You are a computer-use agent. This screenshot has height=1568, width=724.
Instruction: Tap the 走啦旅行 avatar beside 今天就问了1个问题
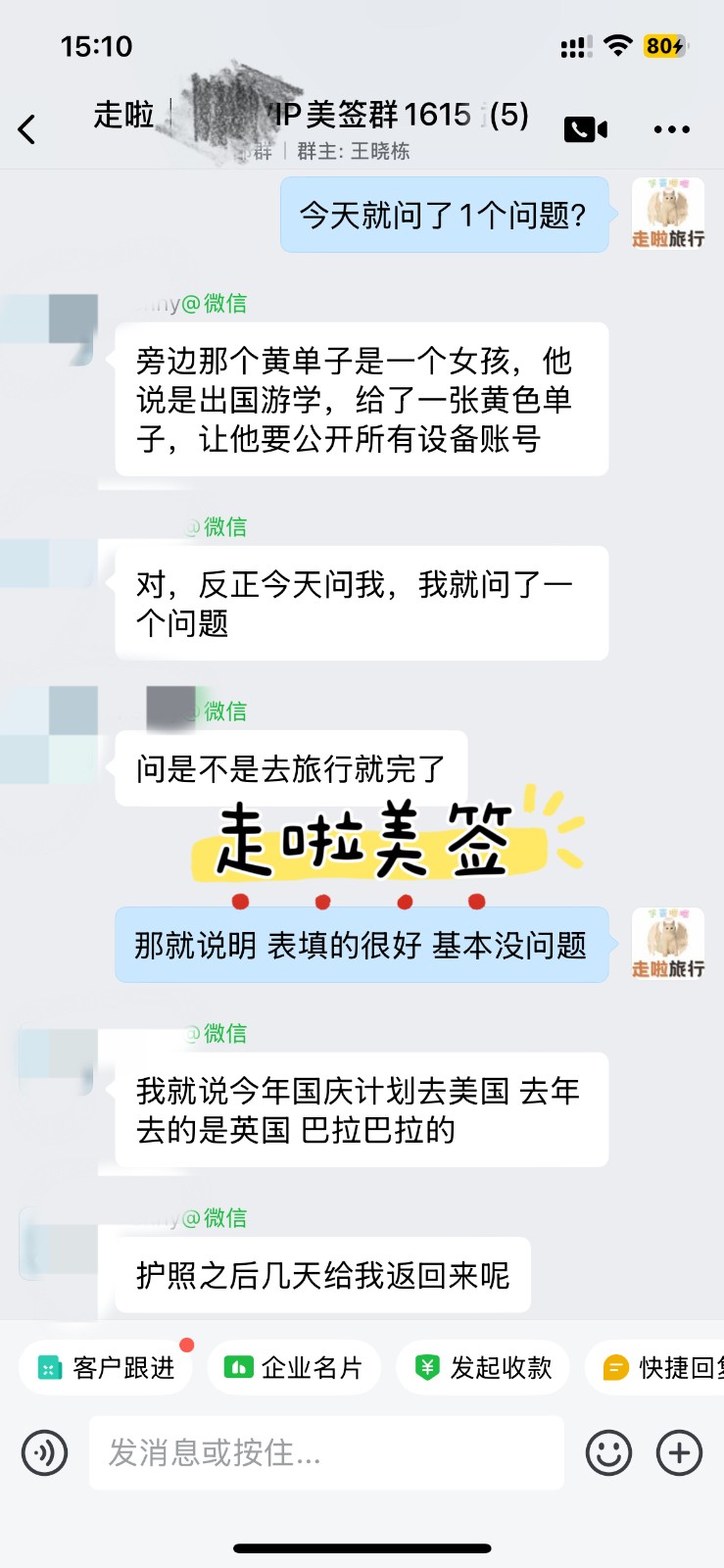pos(668,214)
